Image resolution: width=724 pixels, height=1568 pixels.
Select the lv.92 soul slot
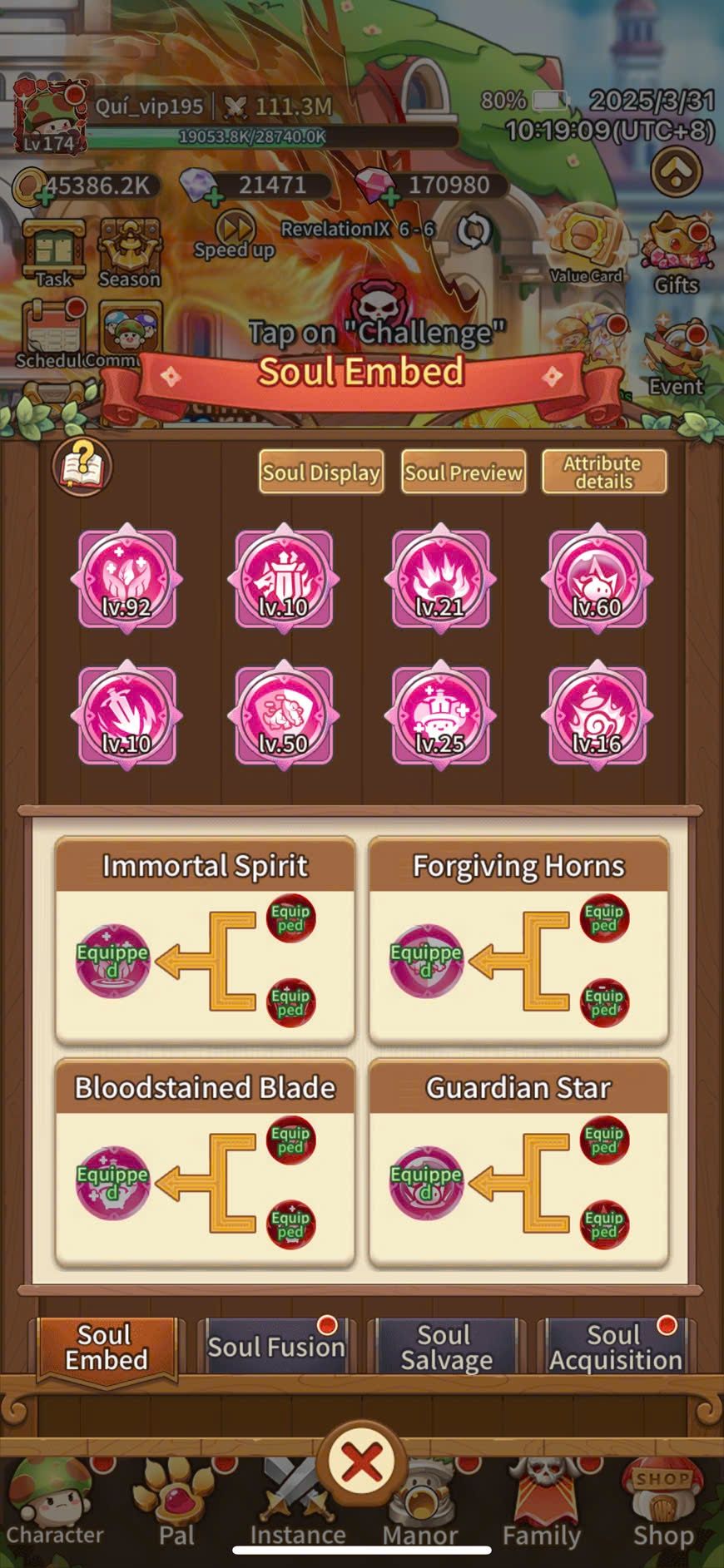point(126,578)
